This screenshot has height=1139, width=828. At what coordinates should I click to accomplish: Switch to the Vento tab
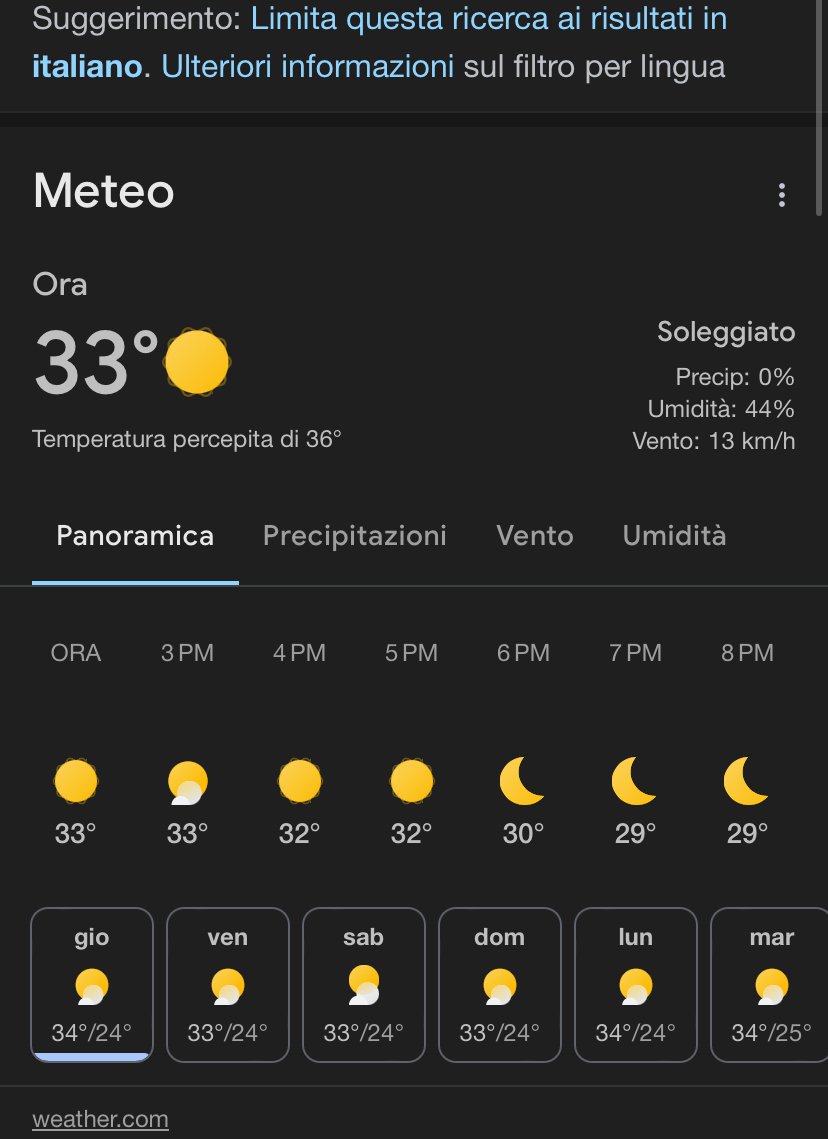(x=534, y=536)
